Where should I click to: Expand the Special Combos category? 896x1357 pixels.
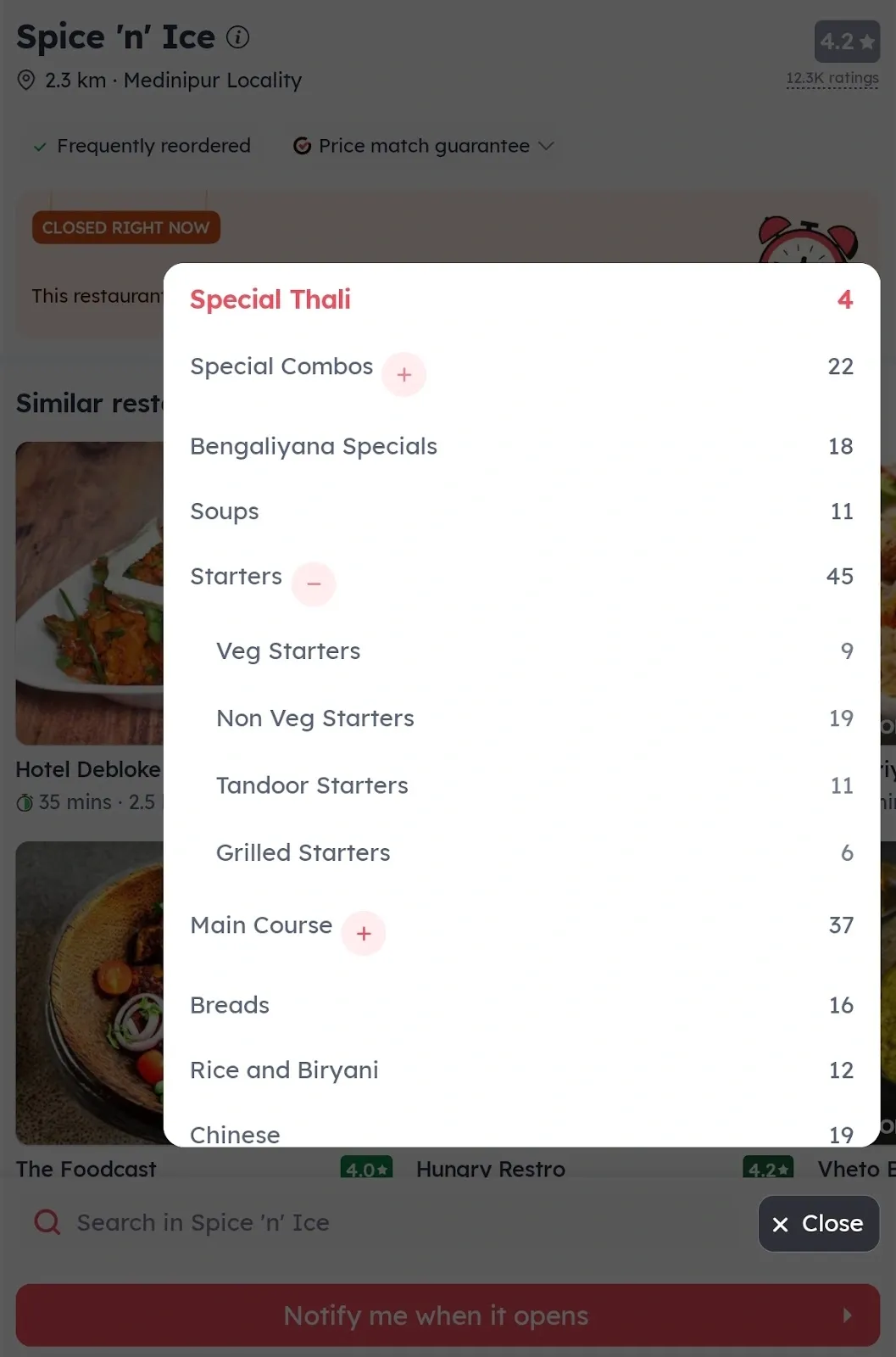404,374
